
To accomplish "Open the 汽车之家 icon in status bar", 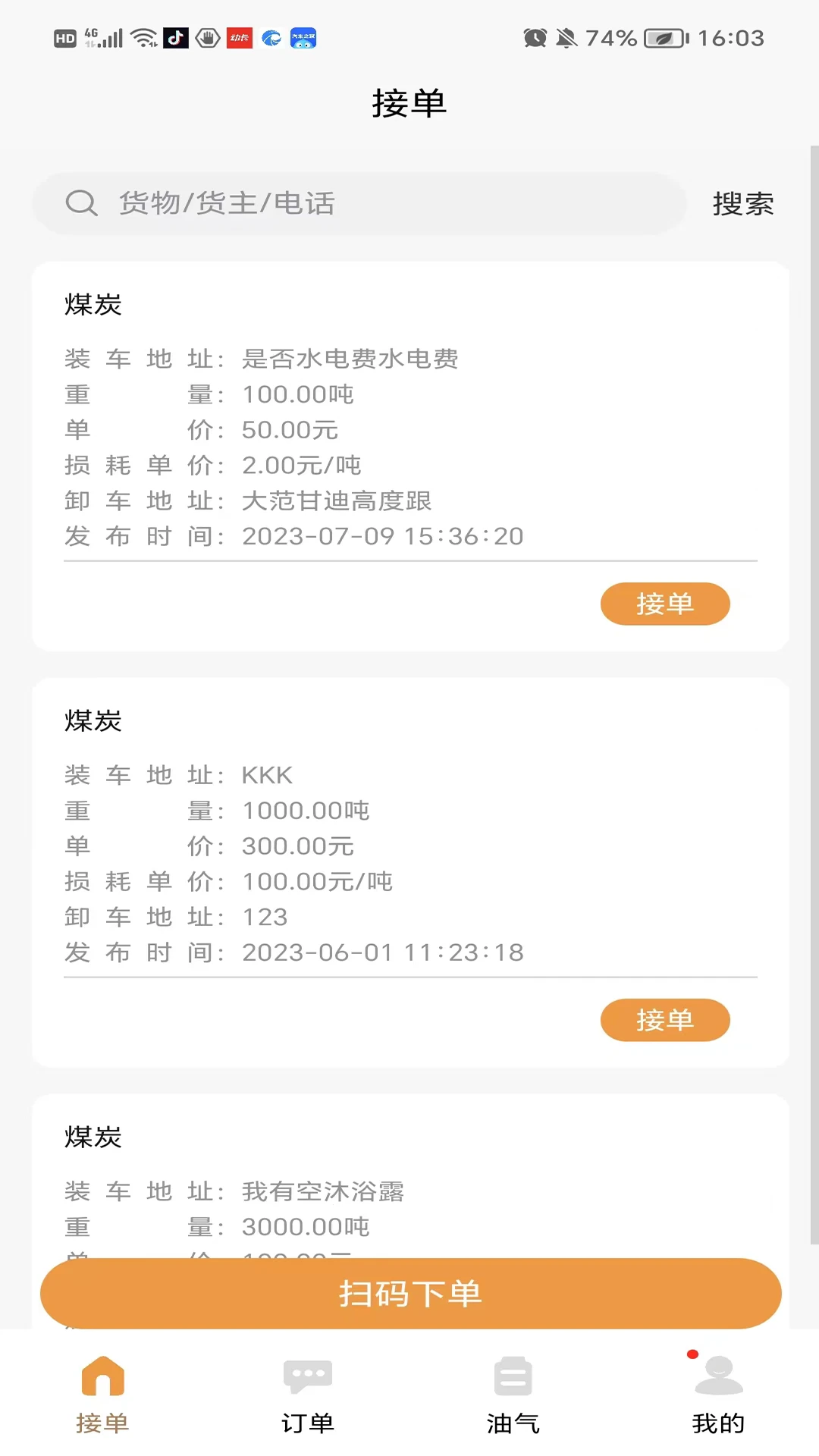I will tap(304, 39).
